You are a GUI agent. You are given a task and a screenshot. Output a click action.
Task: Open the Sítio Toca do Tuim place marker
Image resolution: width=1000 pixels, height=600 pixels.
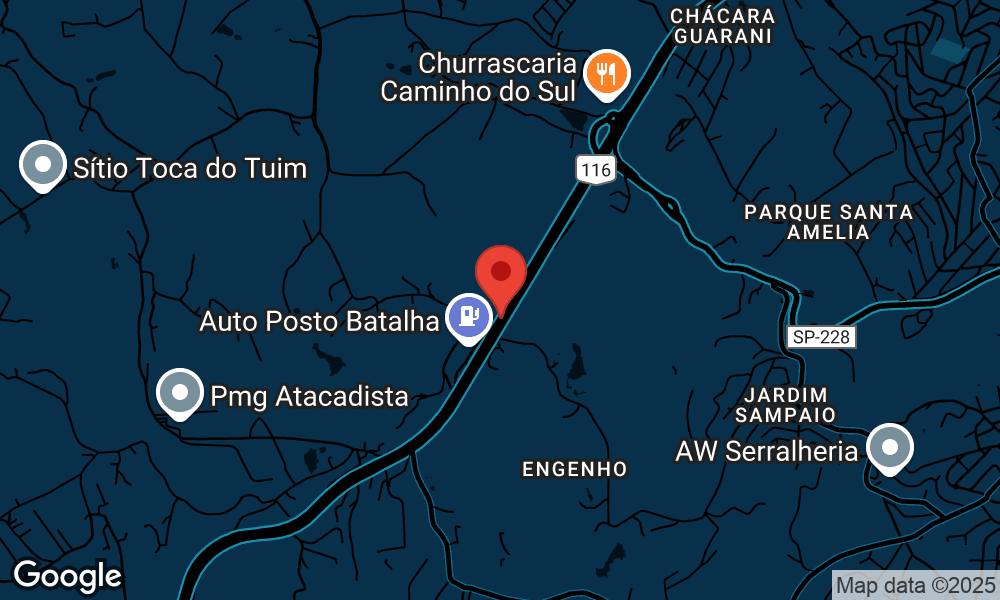[43, 165]
